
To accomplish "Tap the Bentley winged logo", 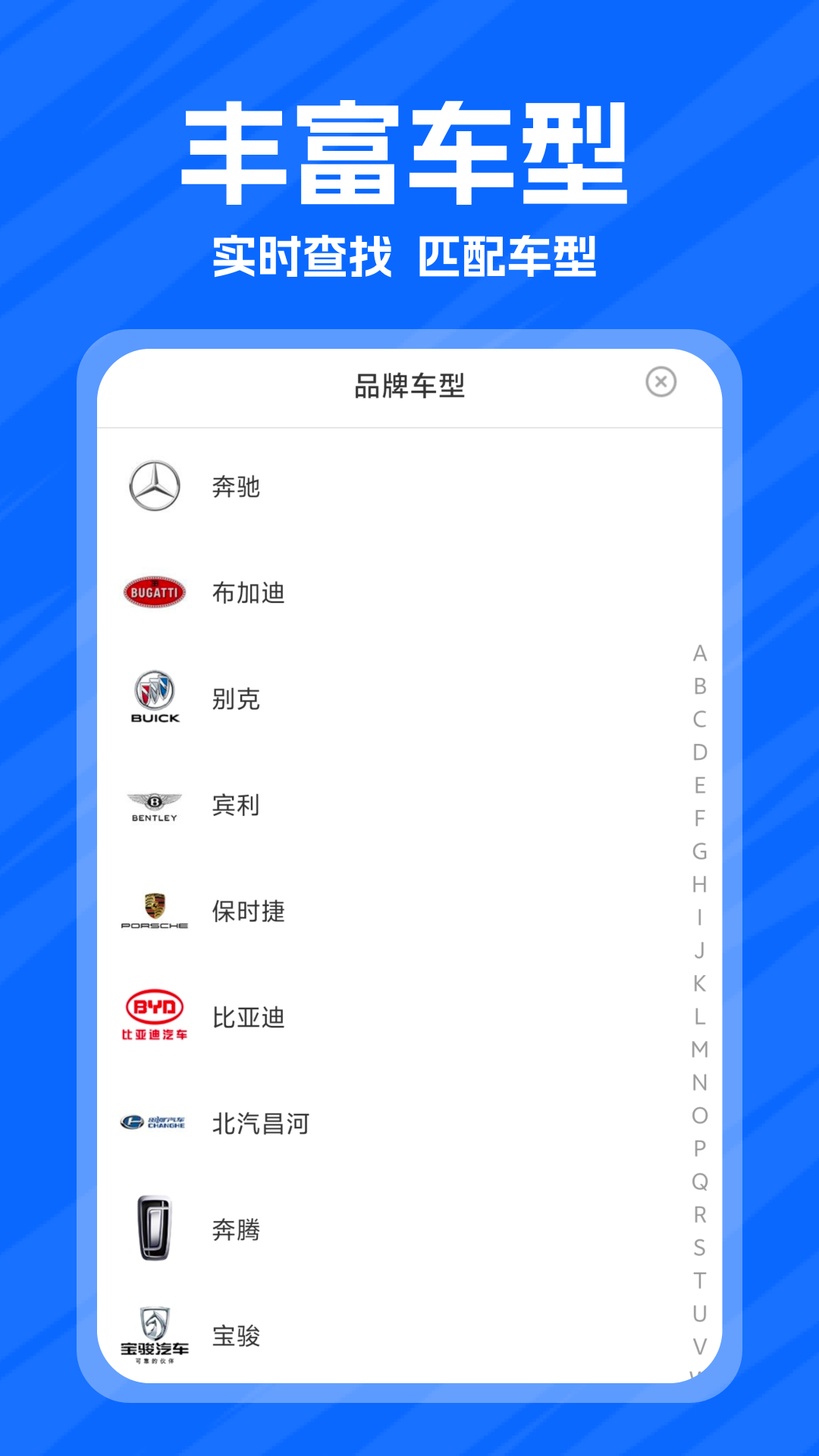I will [155, 805].
